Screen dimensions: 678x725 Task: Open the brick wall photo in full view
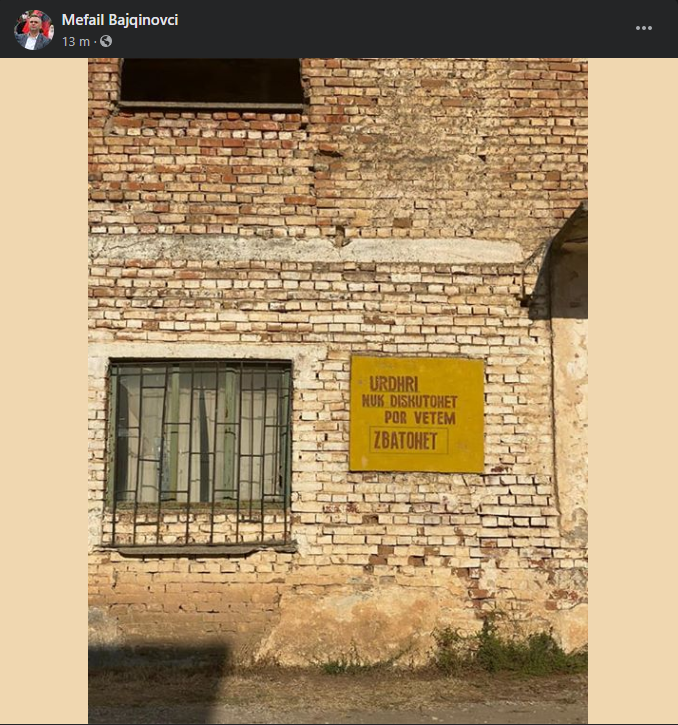(338, 390)
